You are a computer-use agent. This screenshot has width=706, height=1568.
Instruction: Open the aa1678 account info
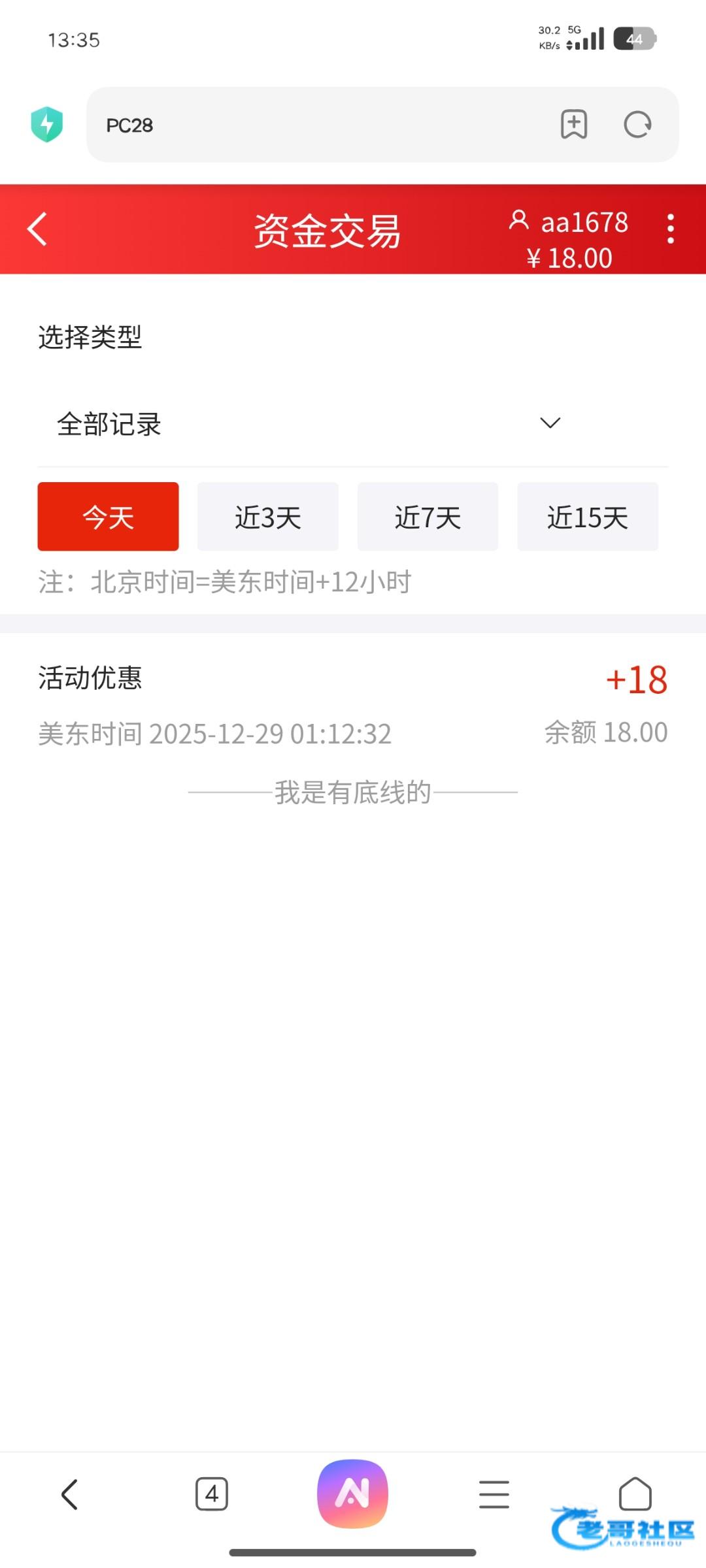569,223
